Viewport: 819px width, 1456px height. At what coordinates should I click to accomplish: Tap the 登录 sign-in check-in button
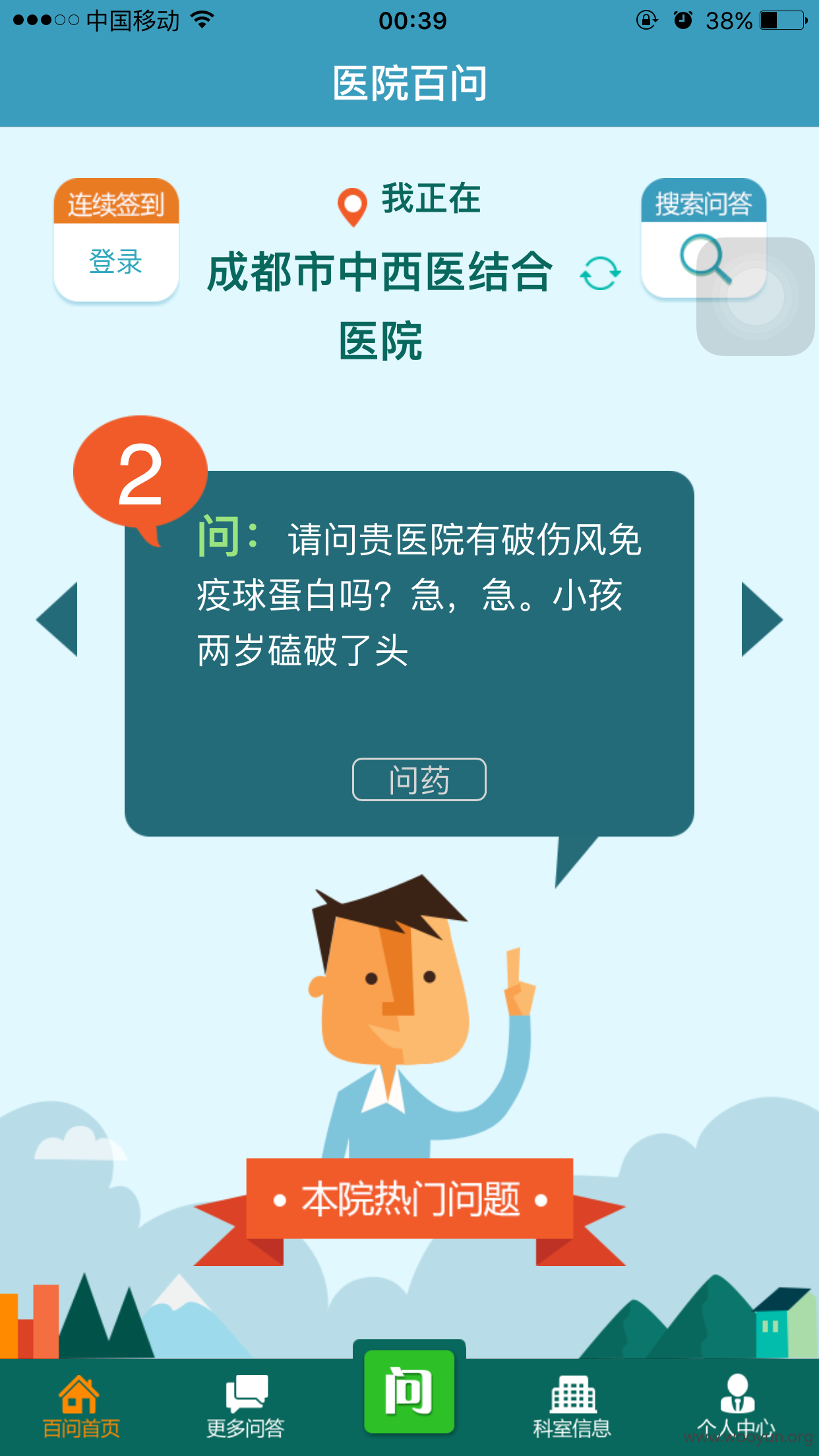[116, 241]
